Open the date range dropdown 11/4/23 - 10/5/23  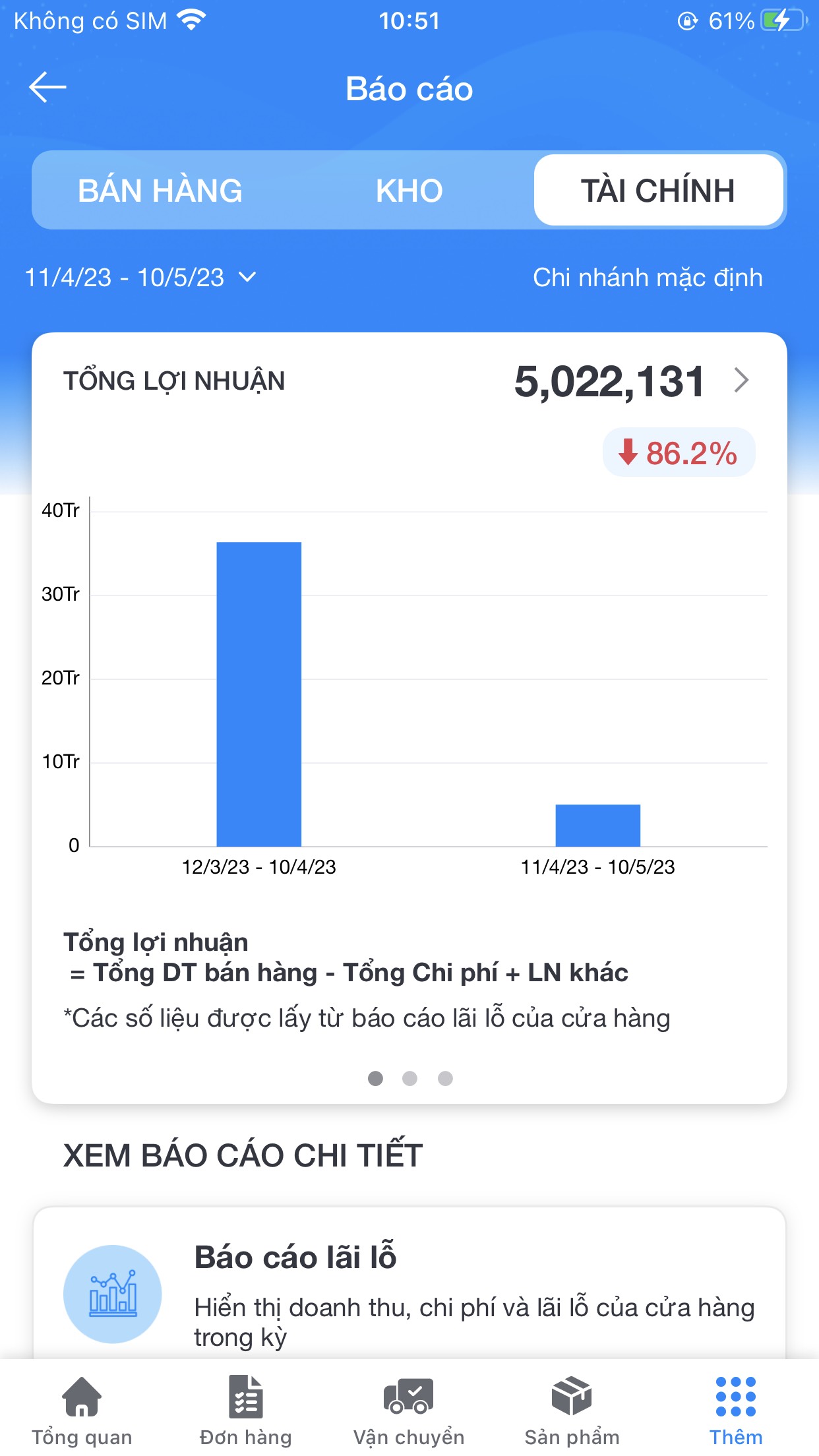point(140,278)
